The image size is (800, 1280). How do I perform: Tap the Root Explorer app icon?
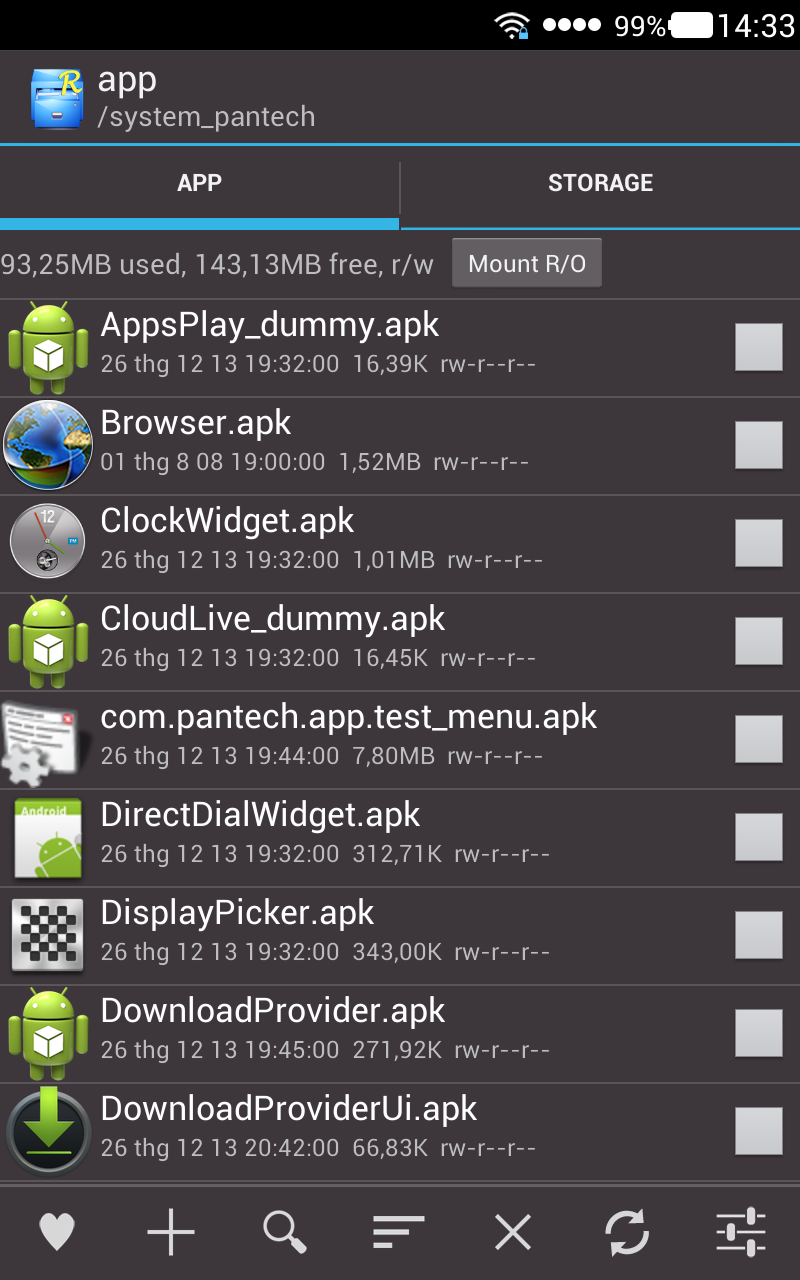point(57,97)
